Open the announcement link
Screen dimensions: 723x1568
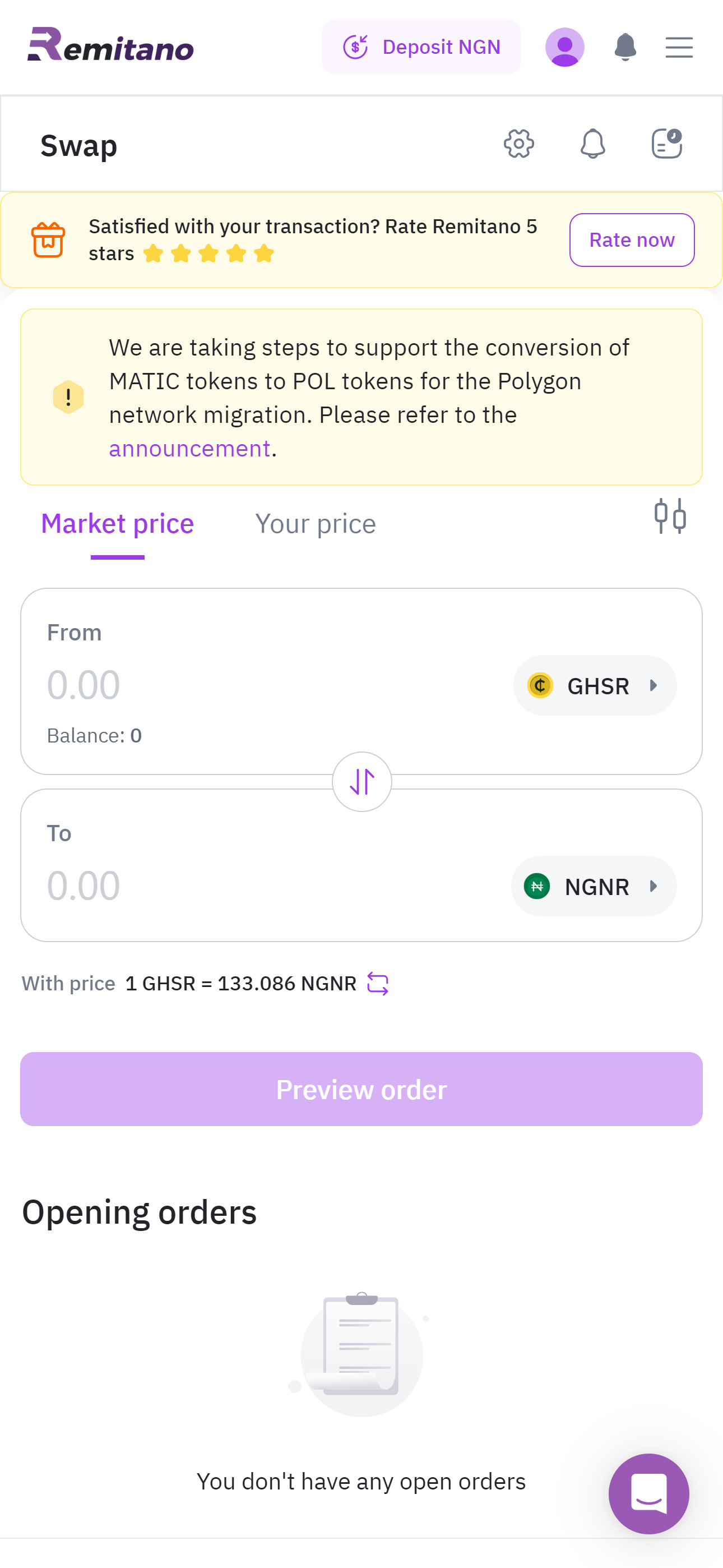click(190, 448)
